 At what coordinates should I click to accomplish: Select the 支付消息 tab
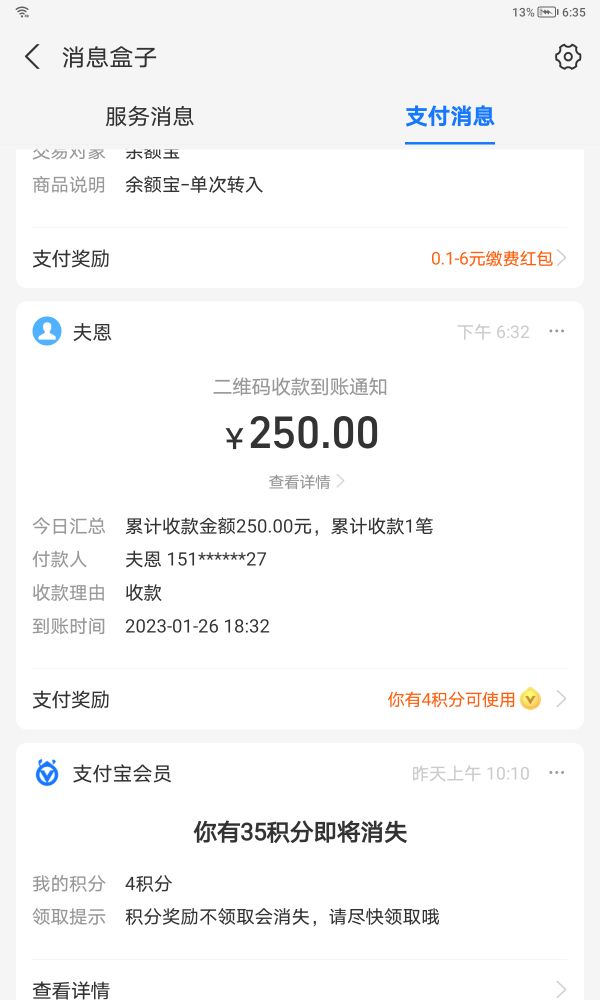coord(449,116)
